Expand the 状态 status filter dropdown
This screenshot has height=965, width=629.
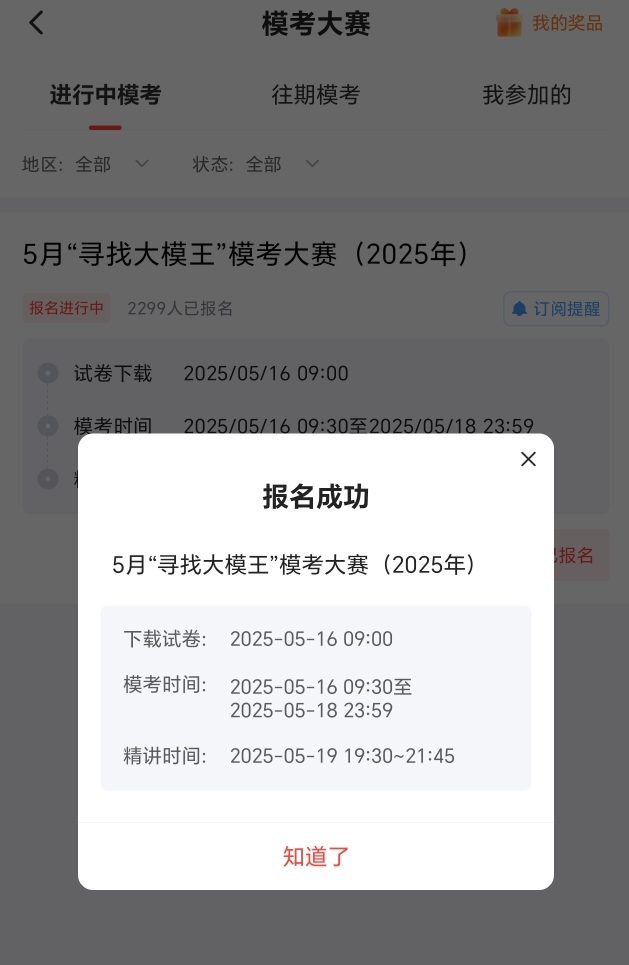point(256,164)
